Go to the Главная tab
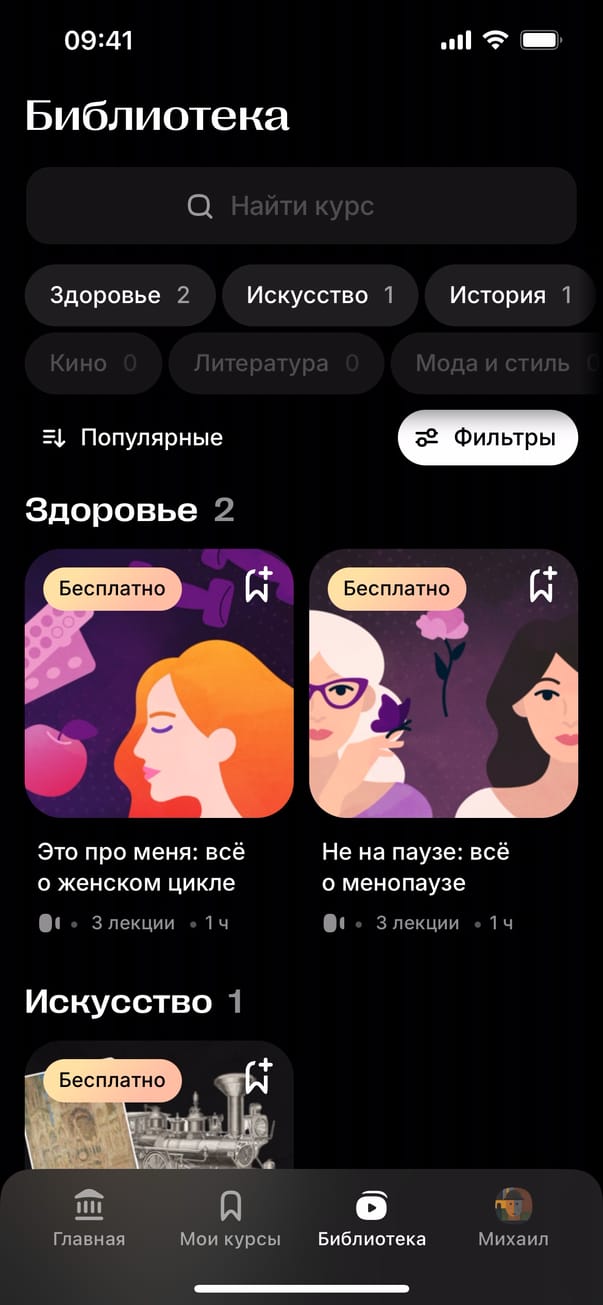 click(x=89, y=1219)
